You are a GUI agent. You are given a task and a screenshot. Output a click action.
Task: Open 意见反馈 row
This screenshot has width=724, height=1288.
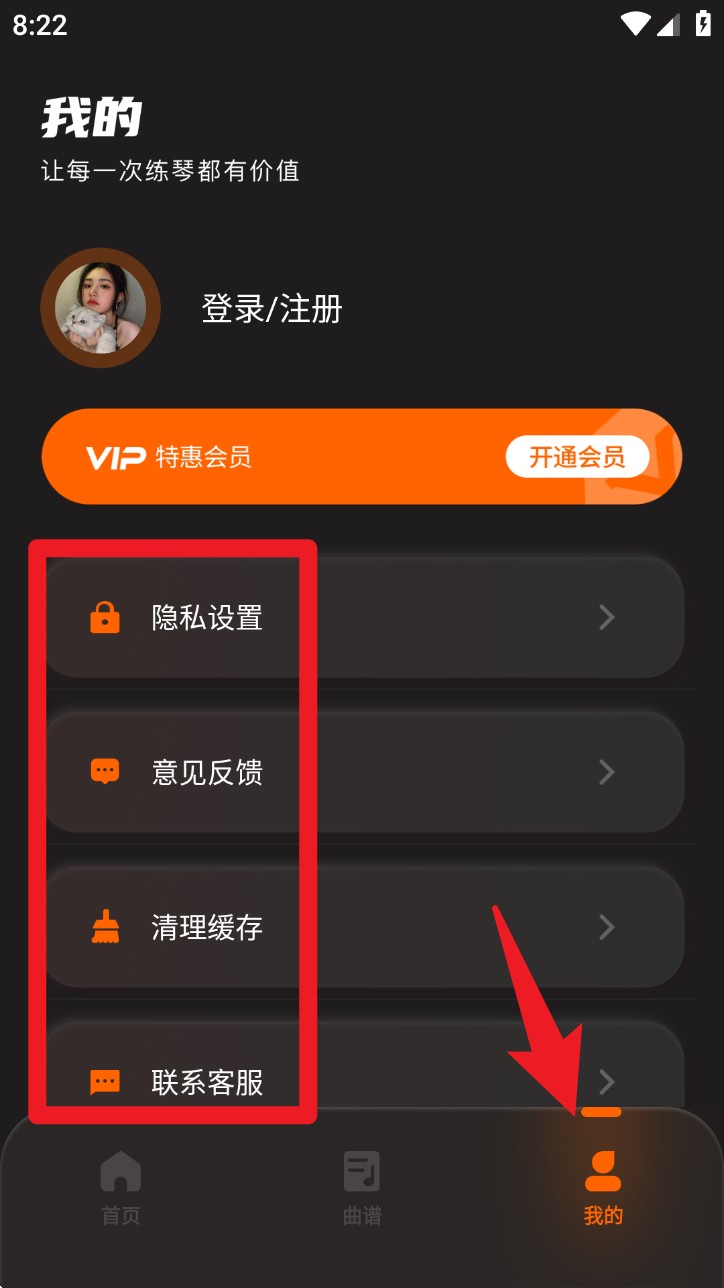[x=364, y=772]
